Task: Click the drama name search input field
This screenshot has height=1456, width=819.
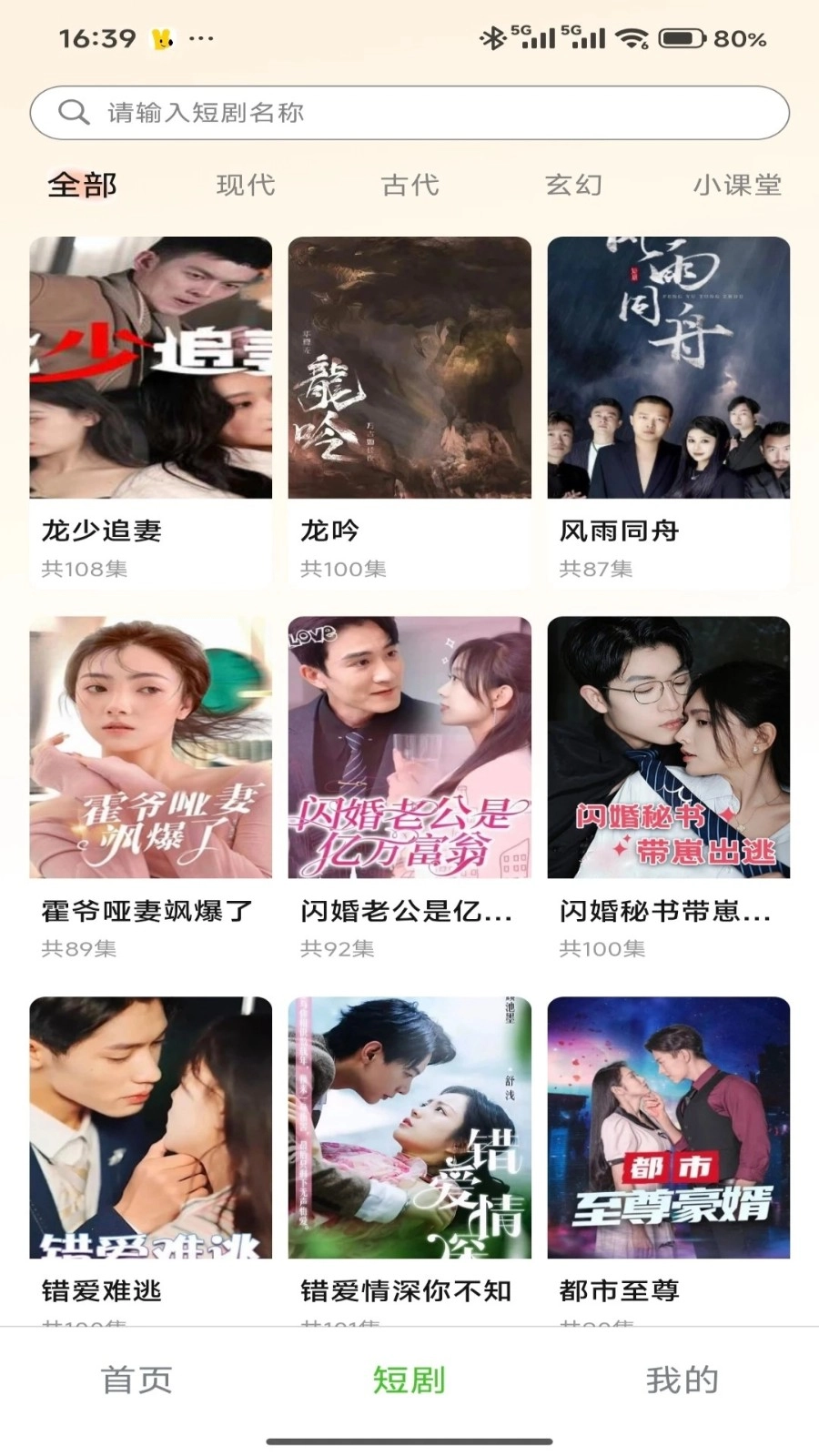Action: [x=409, y=112]
